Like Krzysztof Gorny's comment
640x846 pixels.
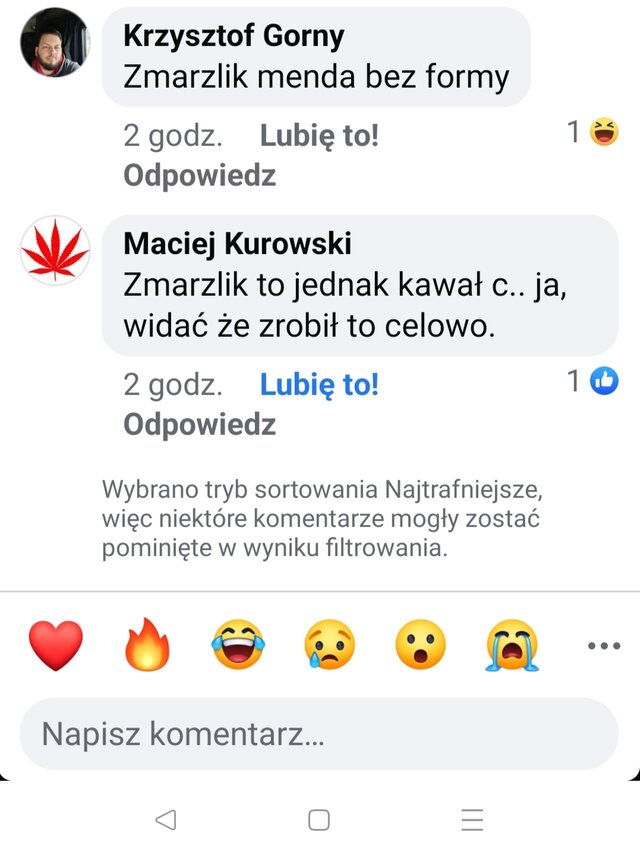coord(319,136)
